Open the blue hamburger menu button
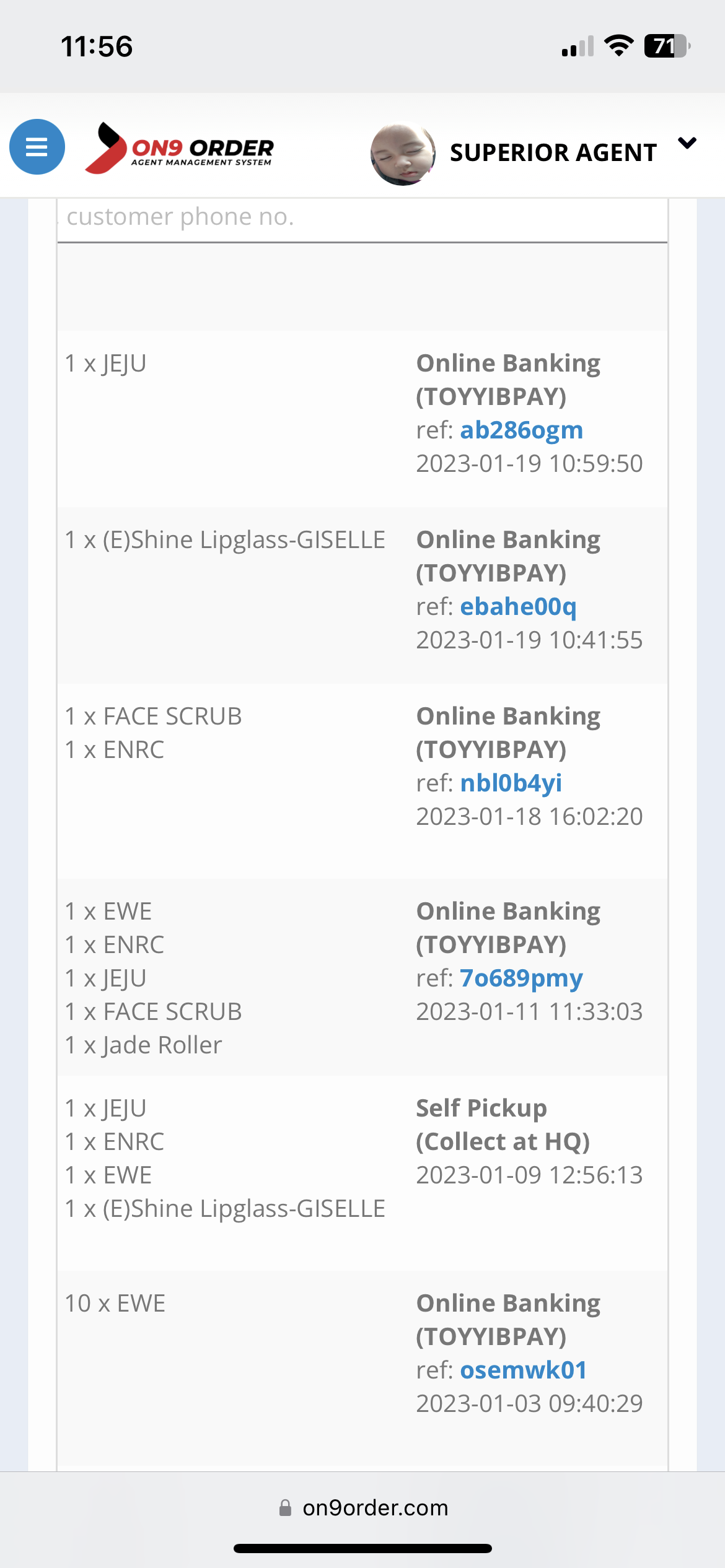This screenshot has width=725, height=1568. point(37,147)
